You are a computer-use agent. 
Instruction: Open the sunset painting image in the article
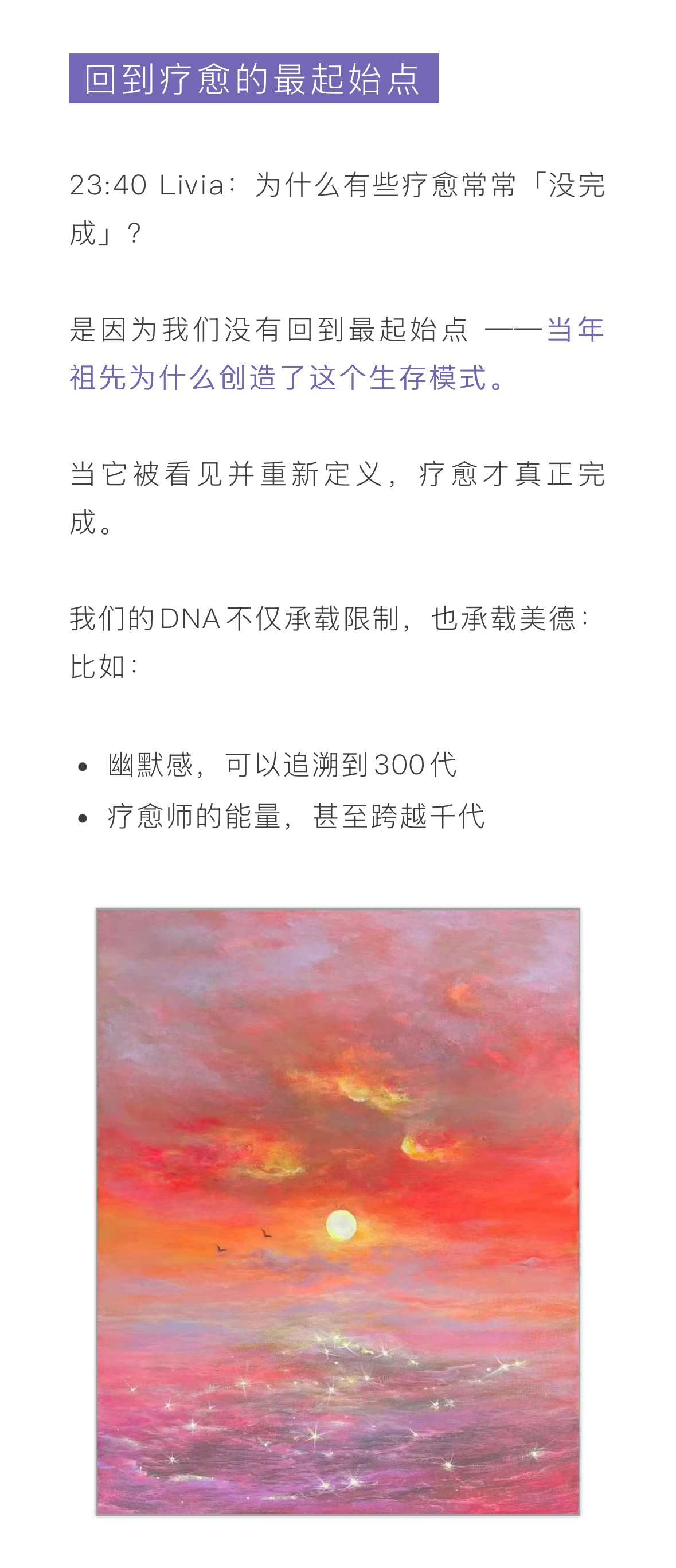pyautogui.click(x=338, y=1211)
